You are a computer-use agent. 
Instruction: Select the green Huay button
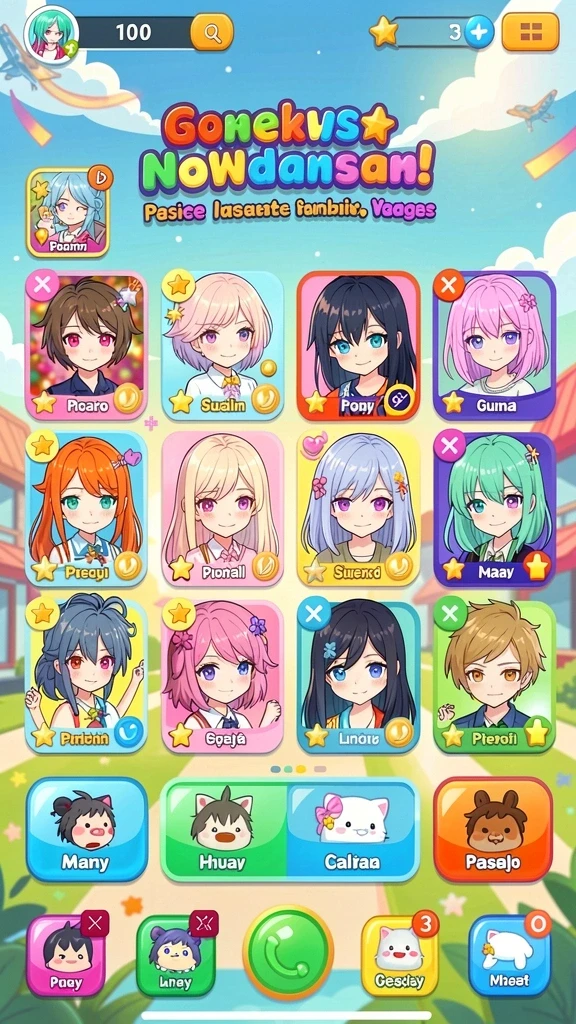point(224,829)
